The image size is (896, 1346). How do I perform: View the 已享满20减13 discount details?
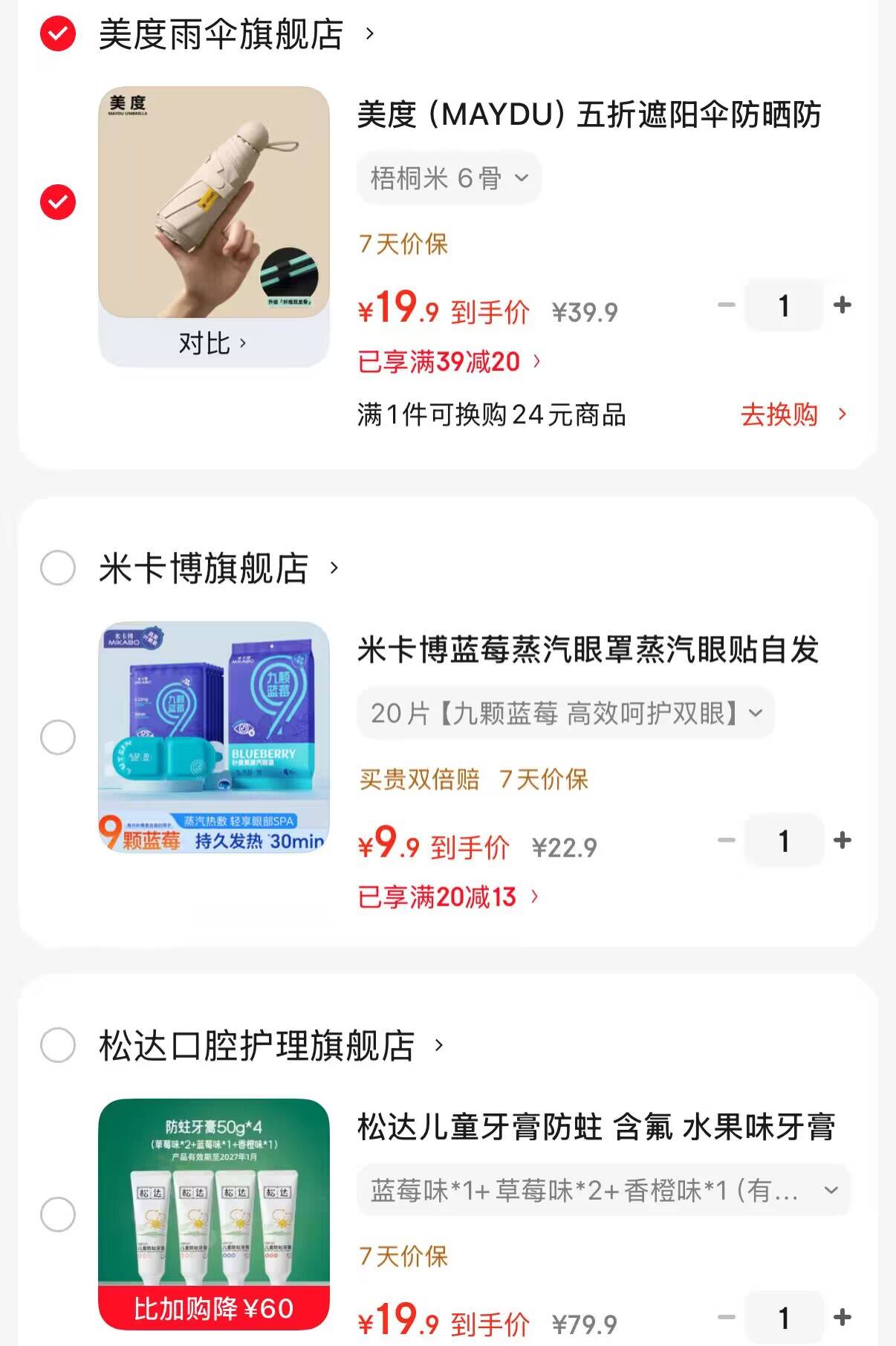click(x=447, y=897)
